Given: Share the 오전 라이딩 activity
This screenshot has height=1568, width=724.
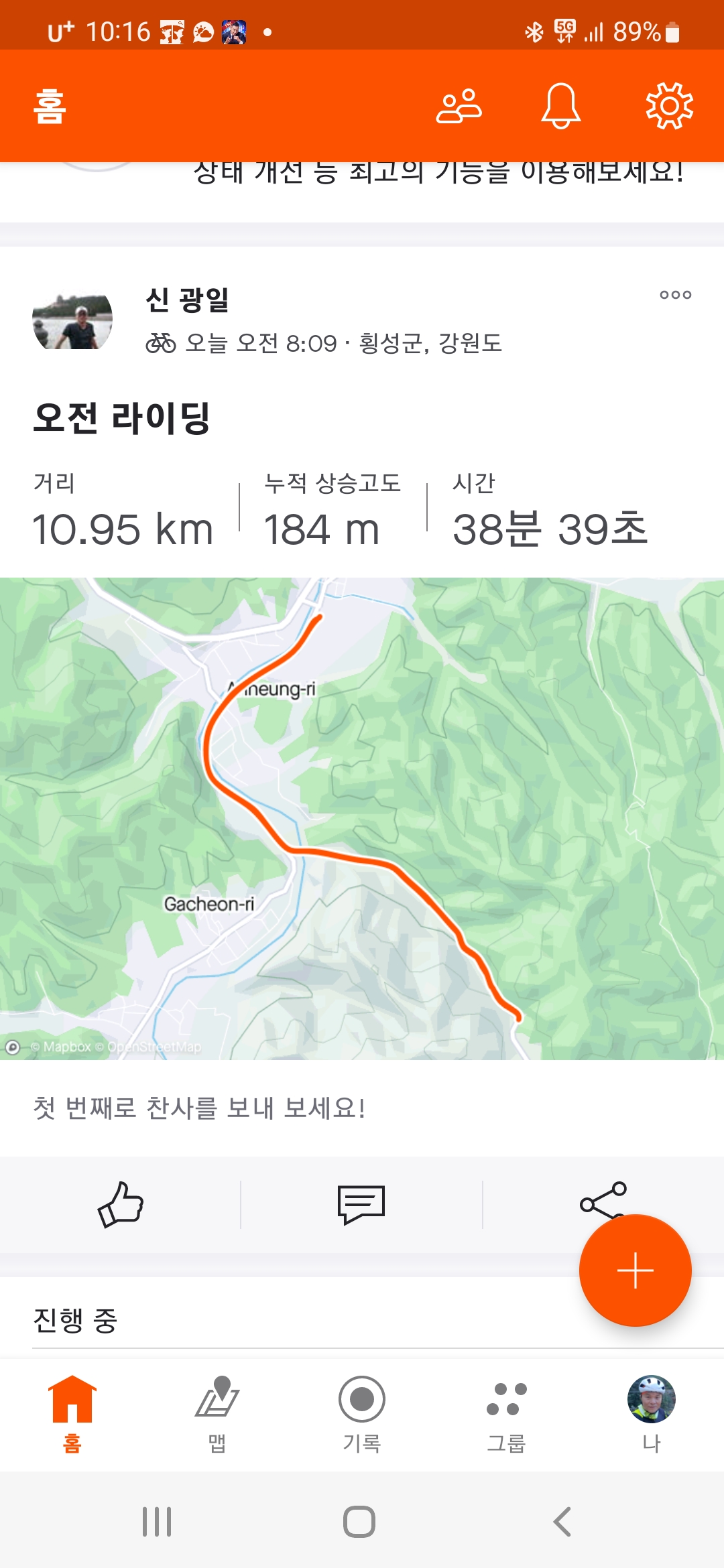Looking at the screenshot, I should [593, 1197].
